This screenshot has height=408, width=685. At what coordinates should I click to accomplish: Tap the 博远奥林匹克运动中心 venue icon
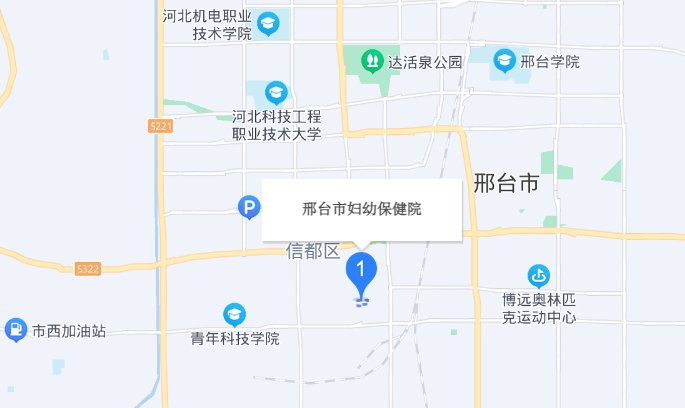pos(539,274)
